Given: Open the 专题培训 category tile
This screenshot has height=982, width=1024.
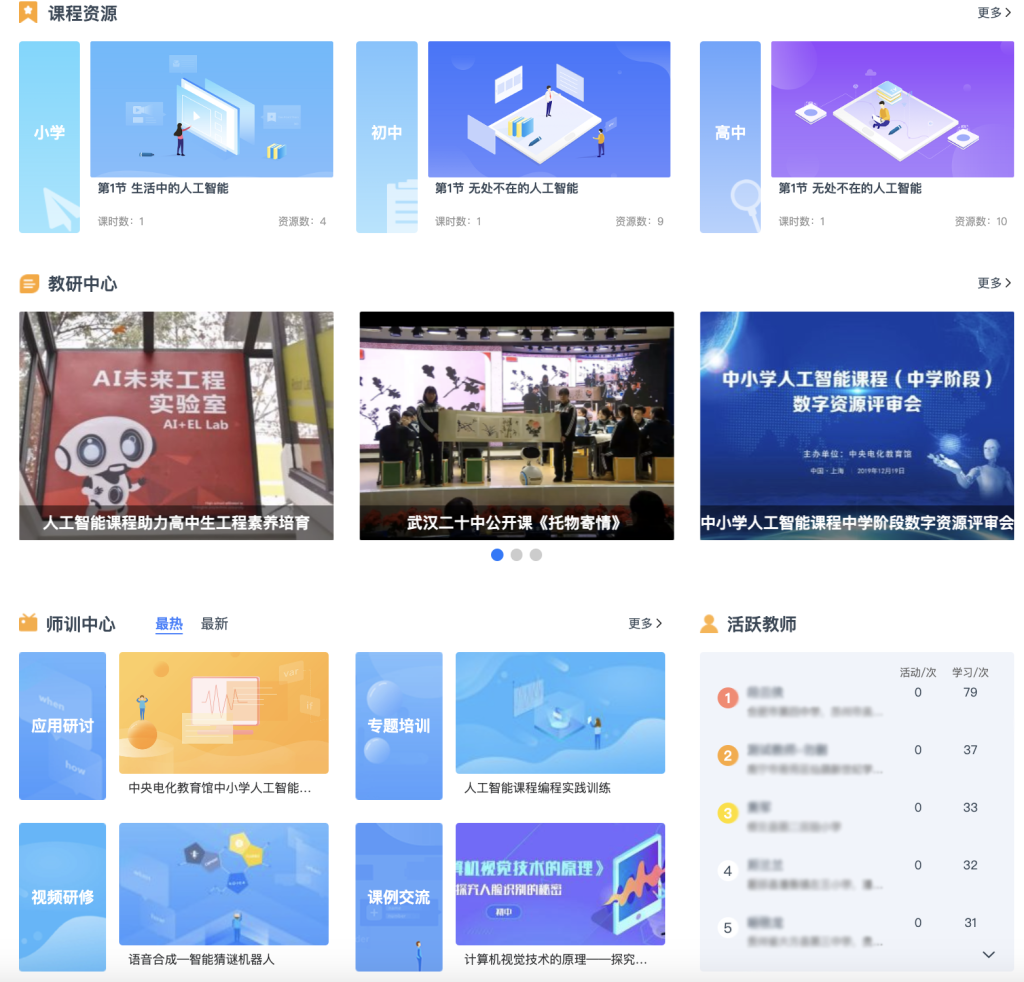Looking at the screenshot, I should (x=398, y=726).
